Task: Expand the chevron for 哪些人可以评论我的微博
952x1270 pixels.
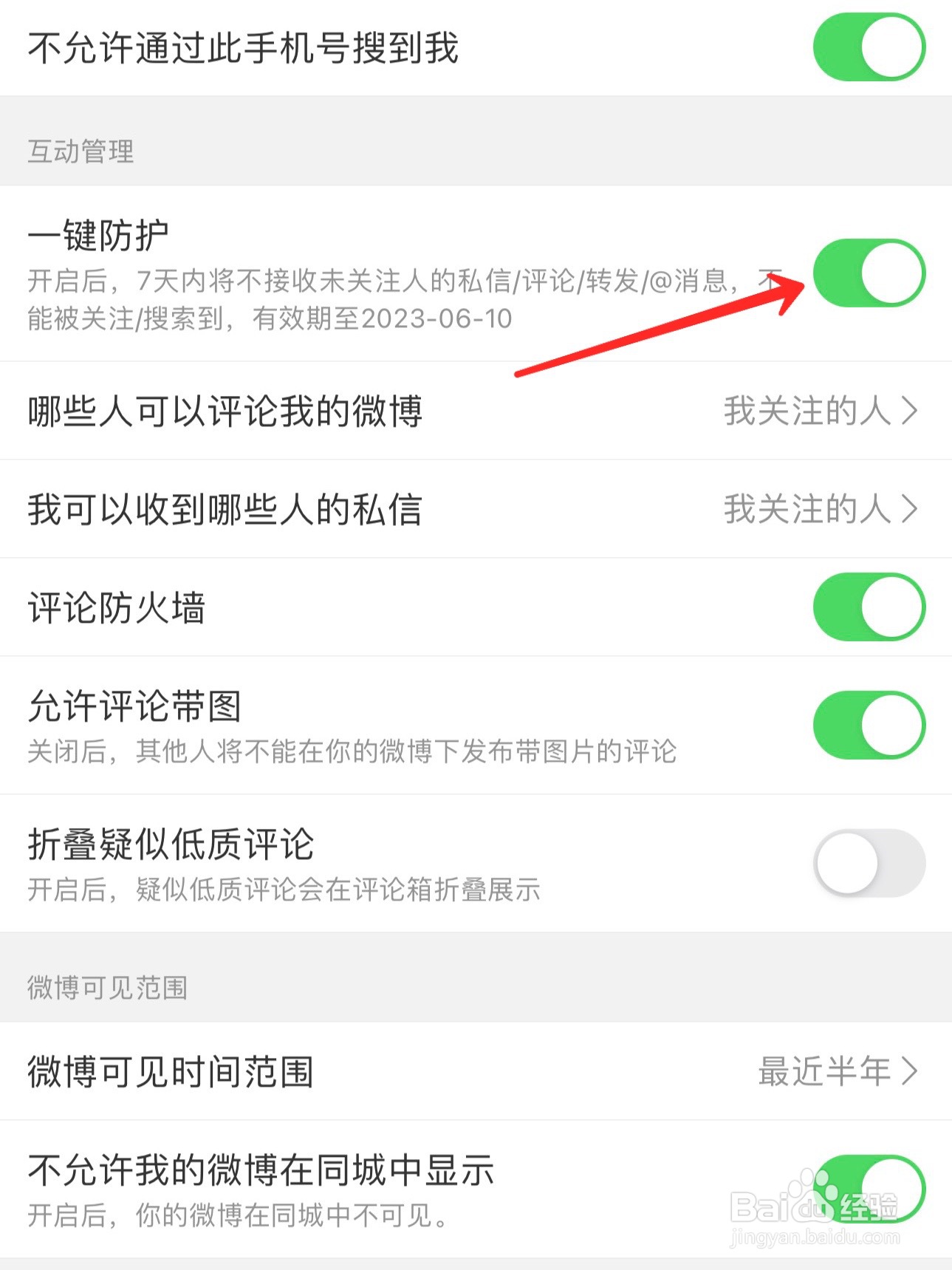Action: pyautogui.click(x=912, y=412)
